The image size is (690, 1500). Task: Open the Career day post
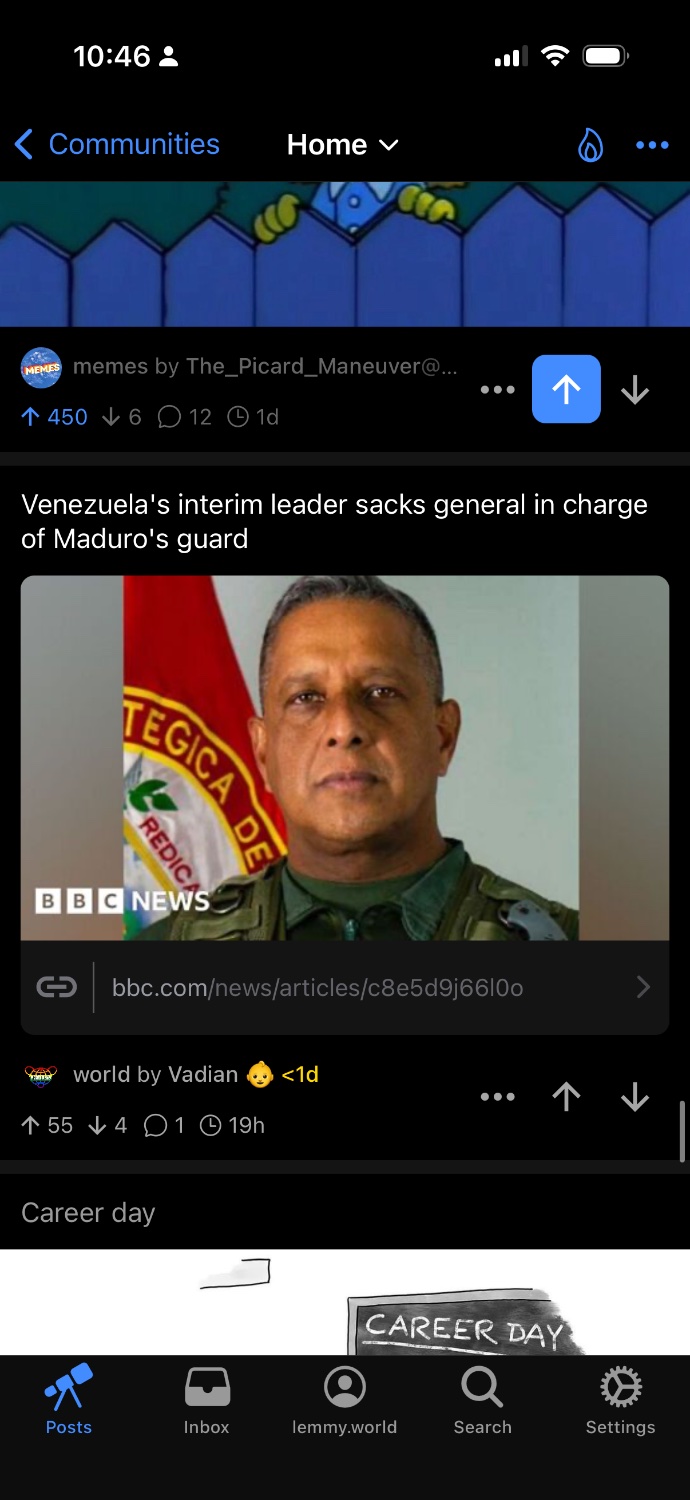(88, 1213)
